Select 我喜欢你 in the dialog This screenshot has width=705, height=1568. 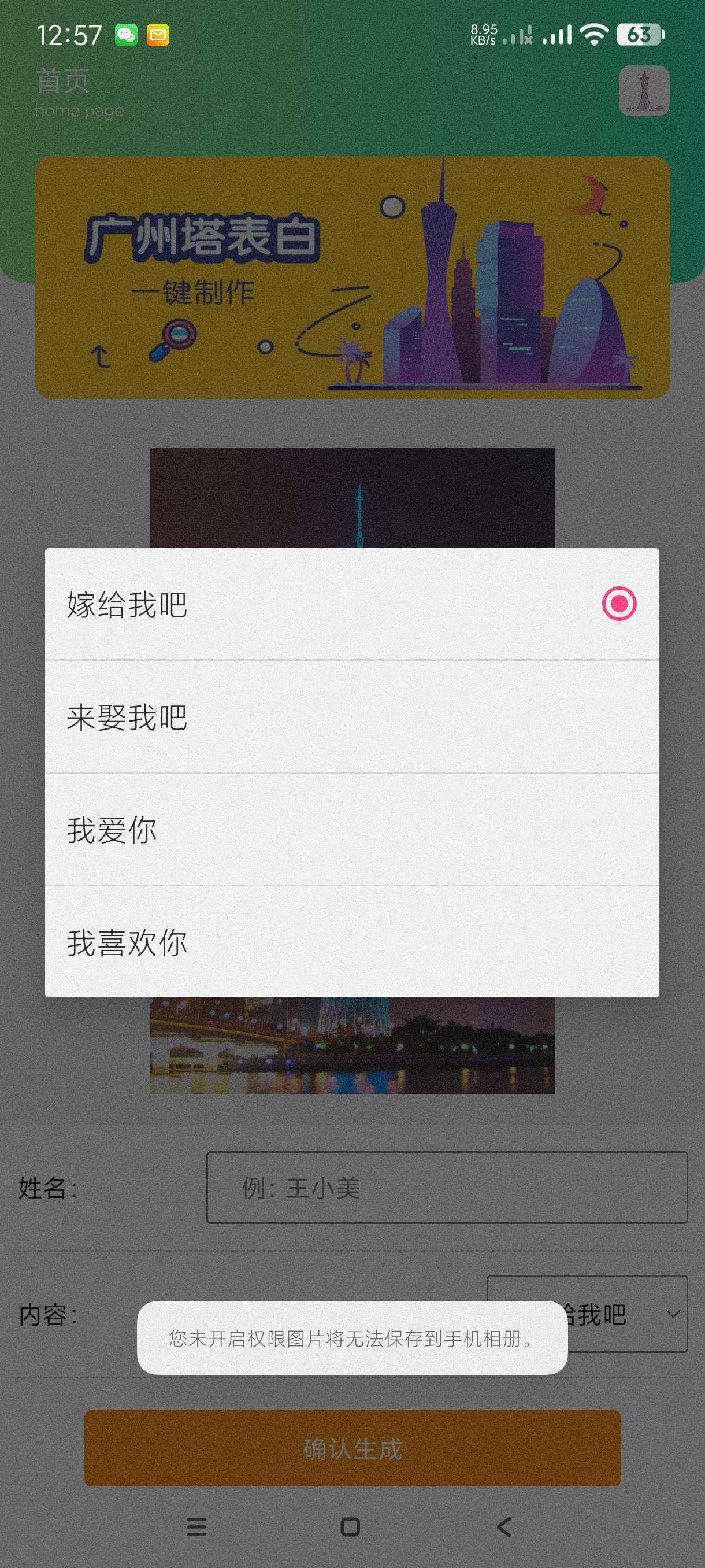351,942
